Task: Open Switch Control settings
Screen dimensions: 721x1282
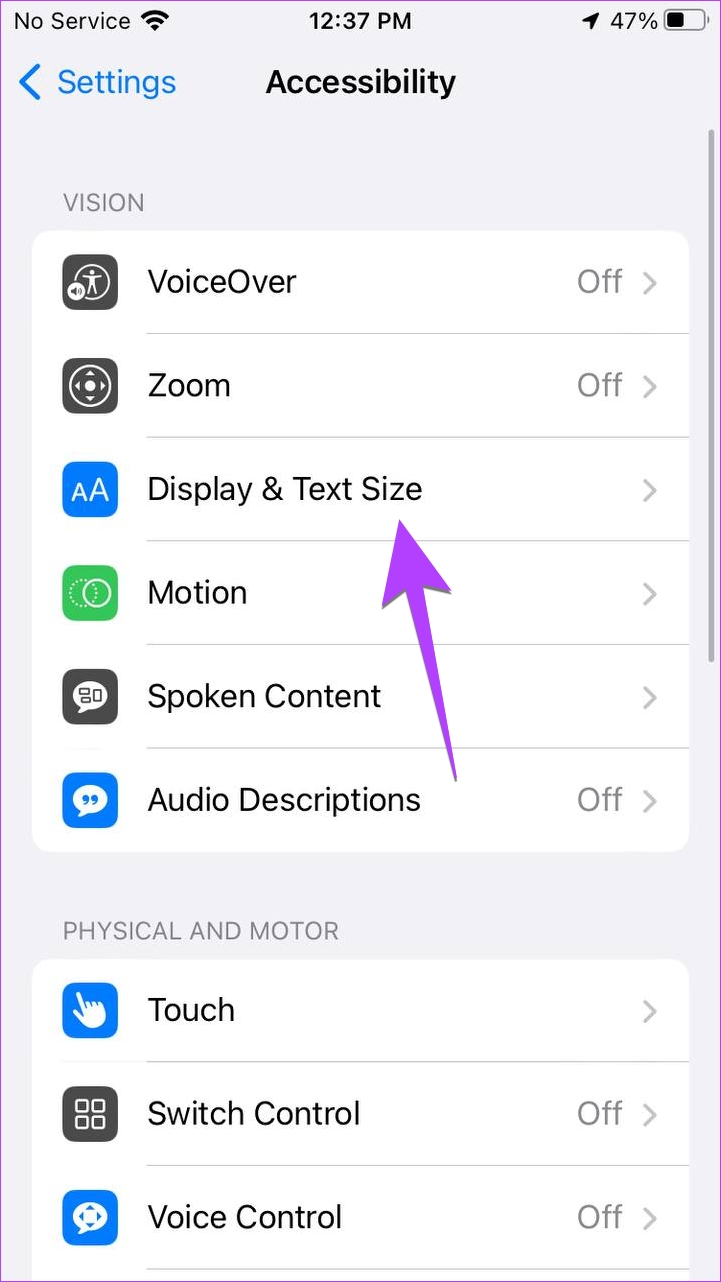Action: (x=360, y=1114)
